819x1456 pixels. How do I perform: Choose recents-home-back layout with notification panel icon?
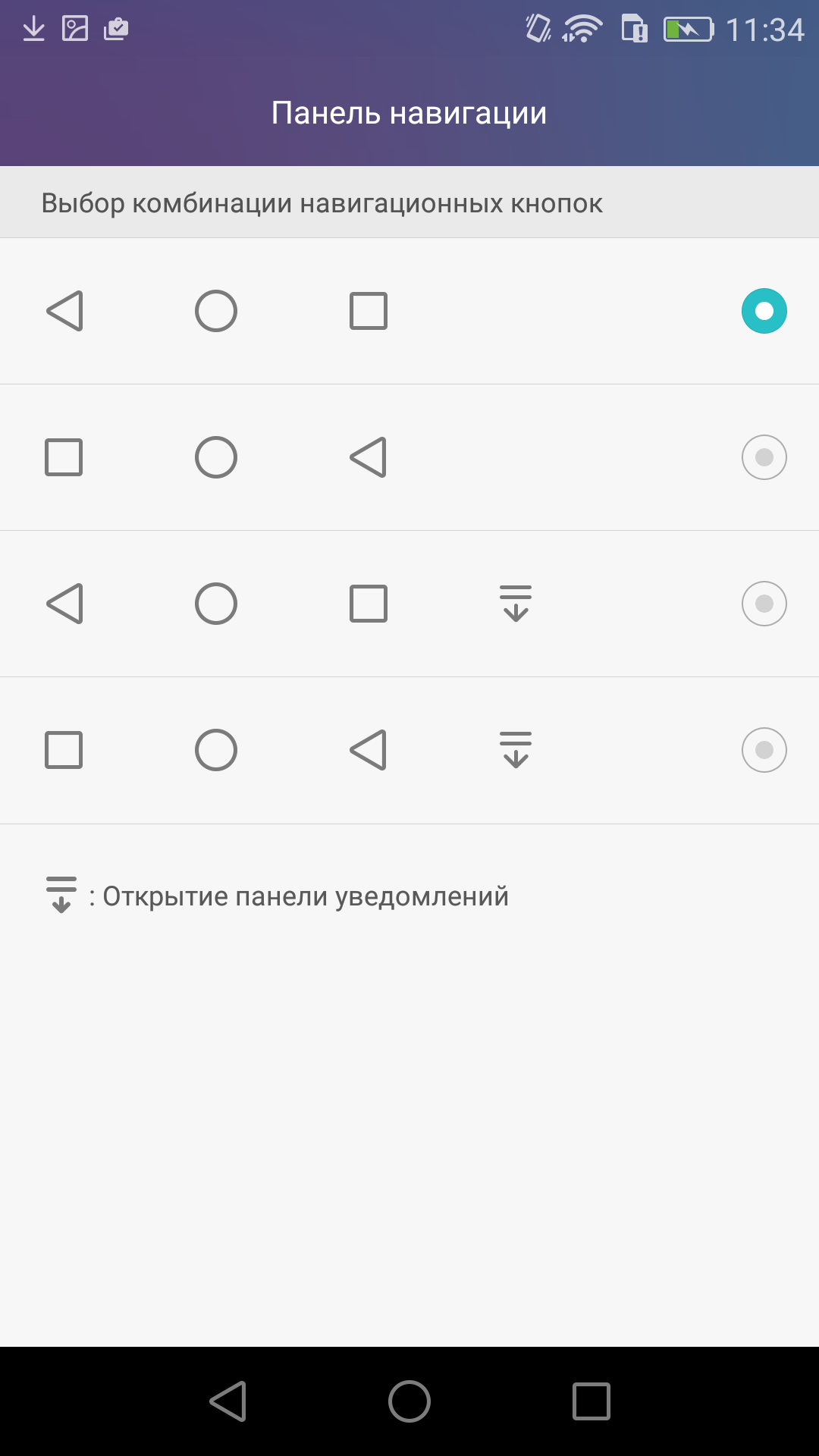click(764, 750)
